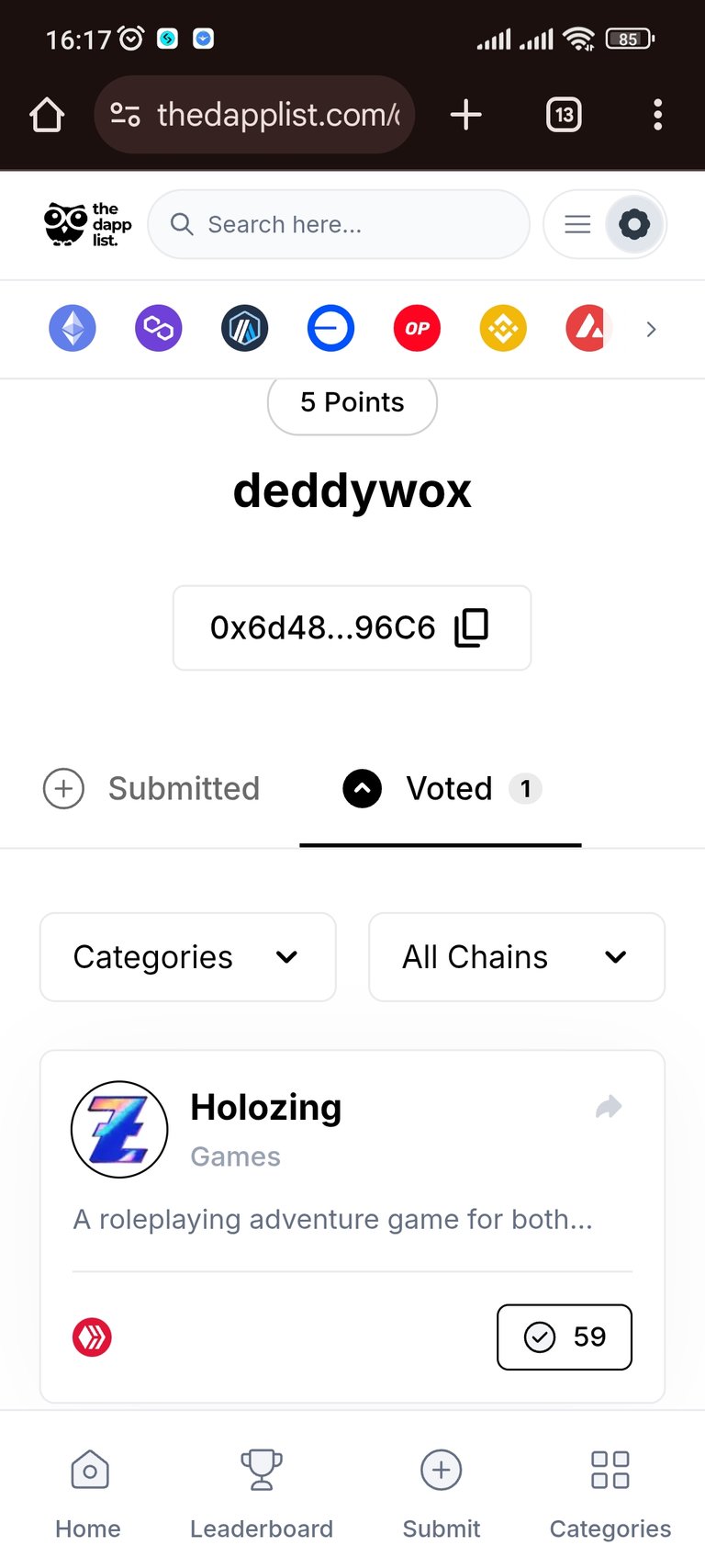
Task: Copy wallet address 0x6d48...96C6
Action: pos(472,627)
